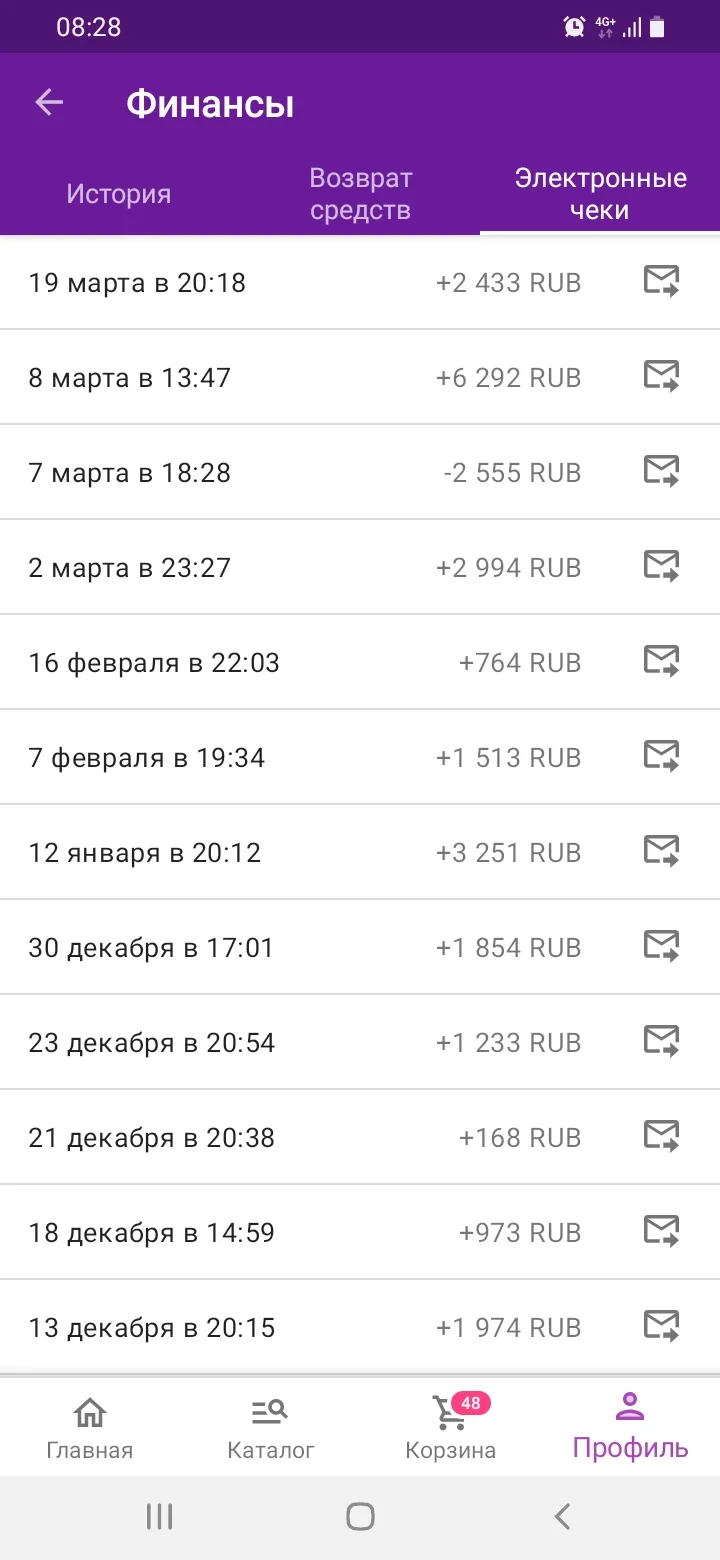
Task: Send the 2 марта в 23:27 receipt
Action: tap(661, 567)
